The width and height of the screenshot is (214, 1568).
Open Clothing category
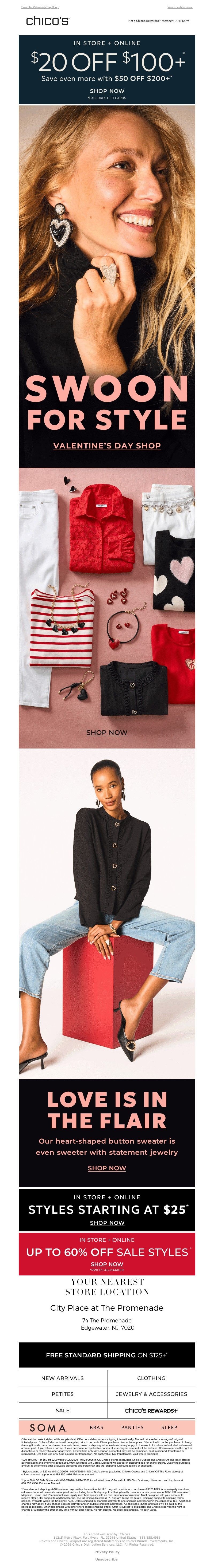[x=151, y=1378]
